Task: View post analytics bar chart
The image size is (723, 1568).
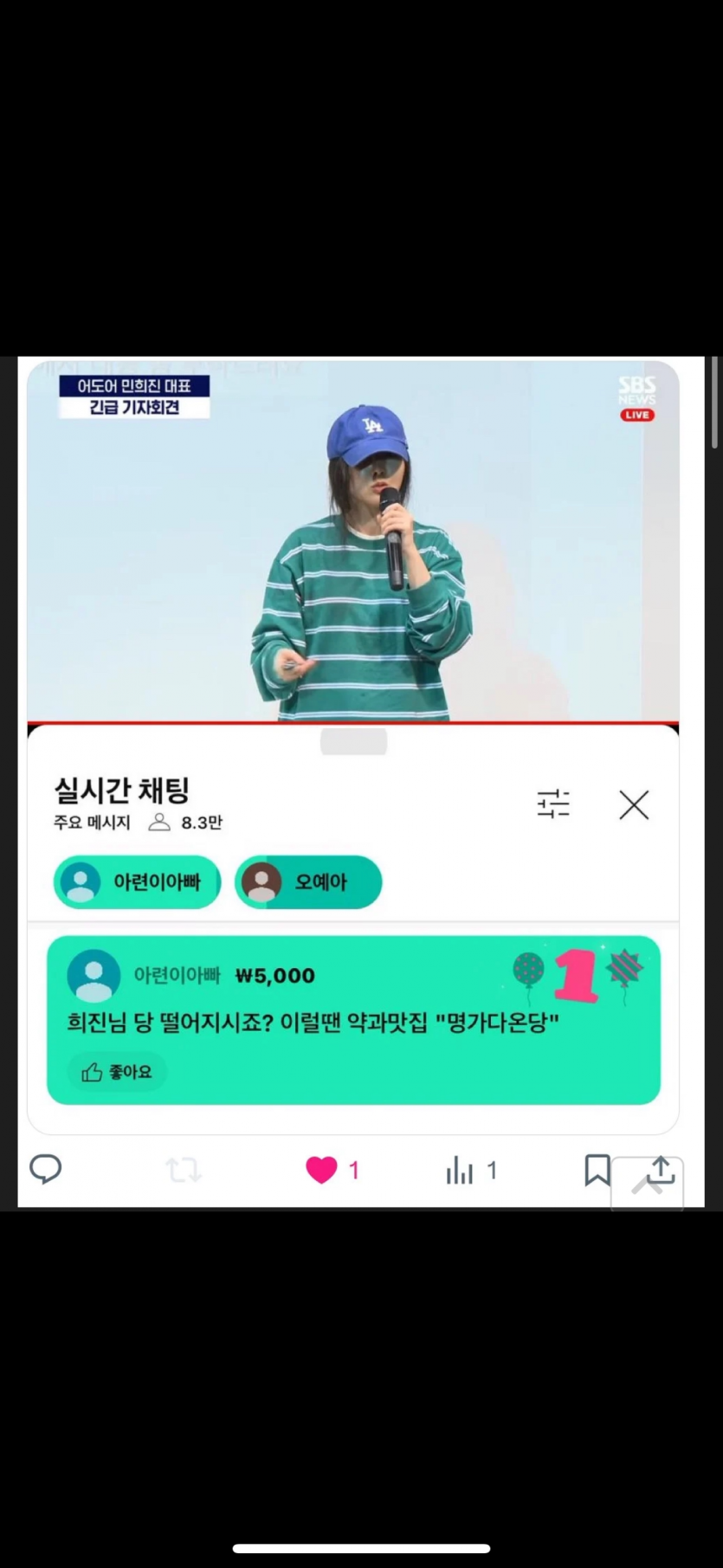Action: [x=460, y=1171]
